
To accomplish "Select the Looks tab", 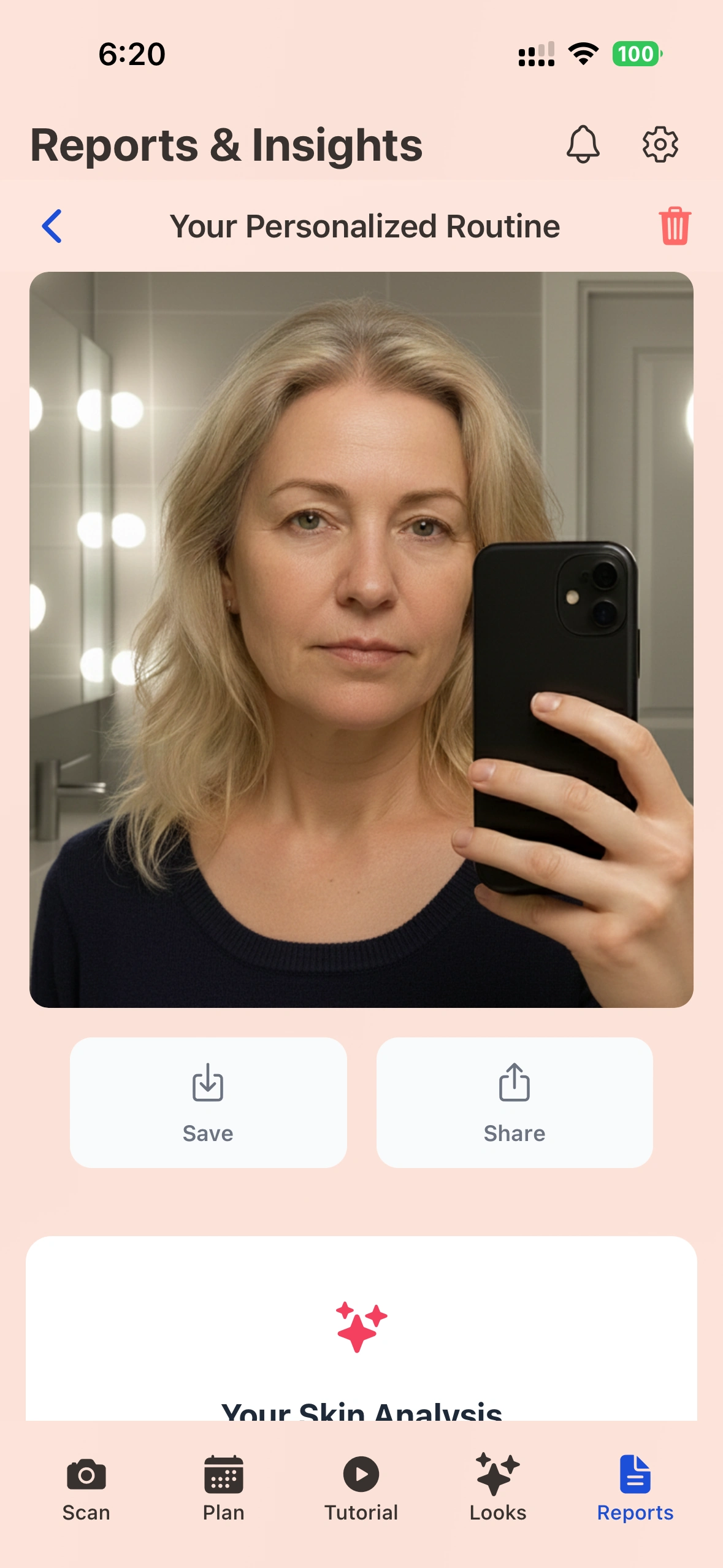I will pos(498,1487).
